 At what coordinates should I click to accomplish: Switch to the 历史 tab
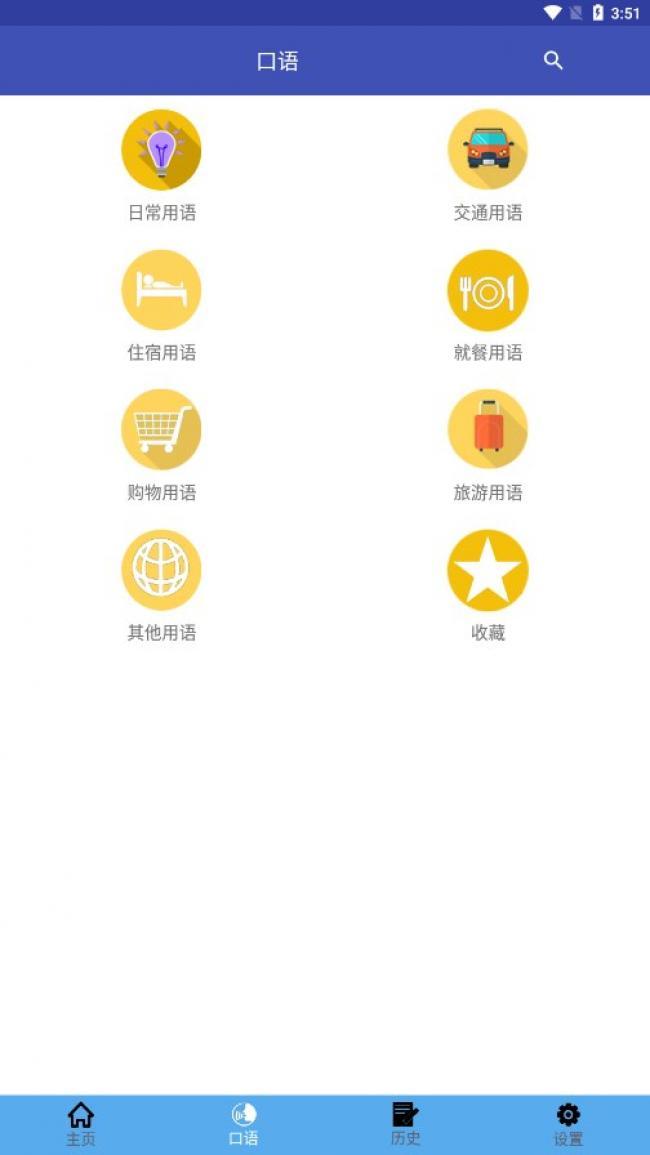point(406,1124)
